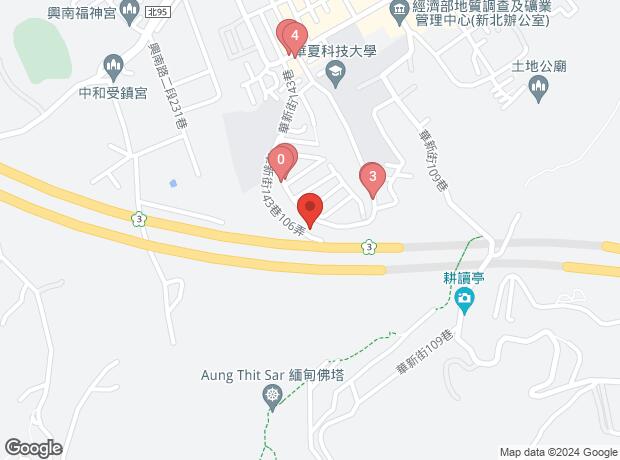Open 華夏科技大學 place on the map
Image resolution: width=620 pixels, height=460 pixels.
[334, 70]
